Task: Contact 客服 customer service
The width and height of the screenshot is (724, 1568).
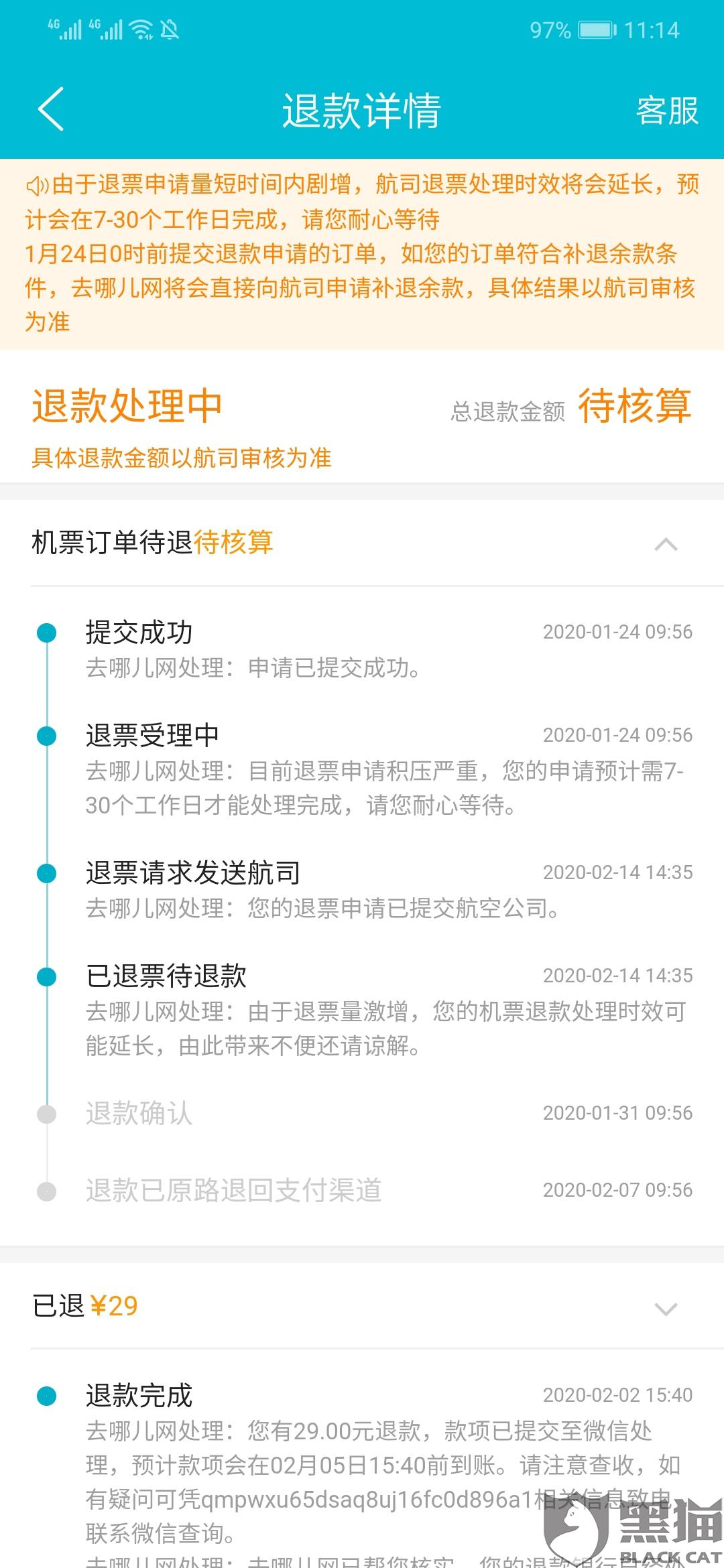Action: click(667, 111)
